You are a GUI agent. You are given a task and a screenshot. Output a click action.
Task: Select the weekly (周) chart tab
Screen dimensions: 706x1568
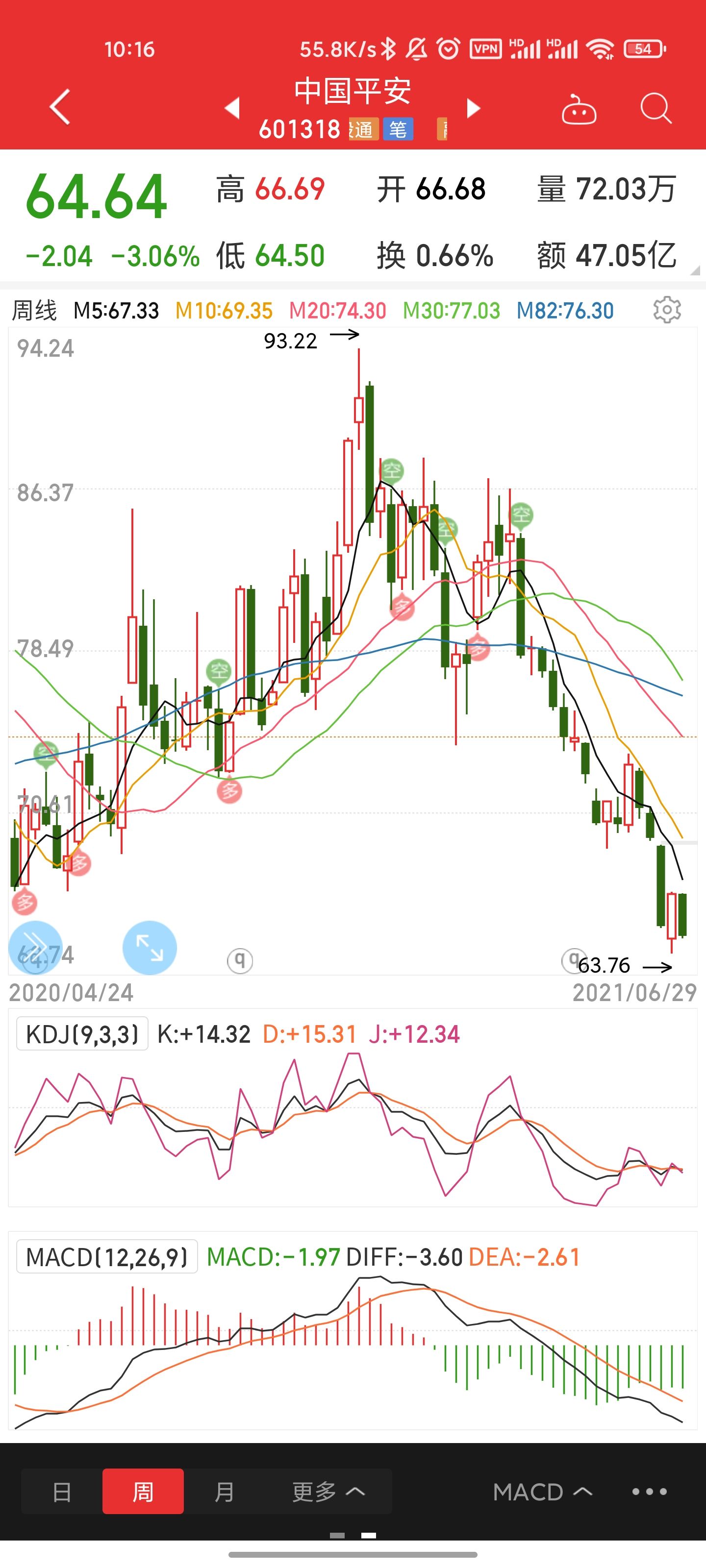click(x=143, y=1492)
